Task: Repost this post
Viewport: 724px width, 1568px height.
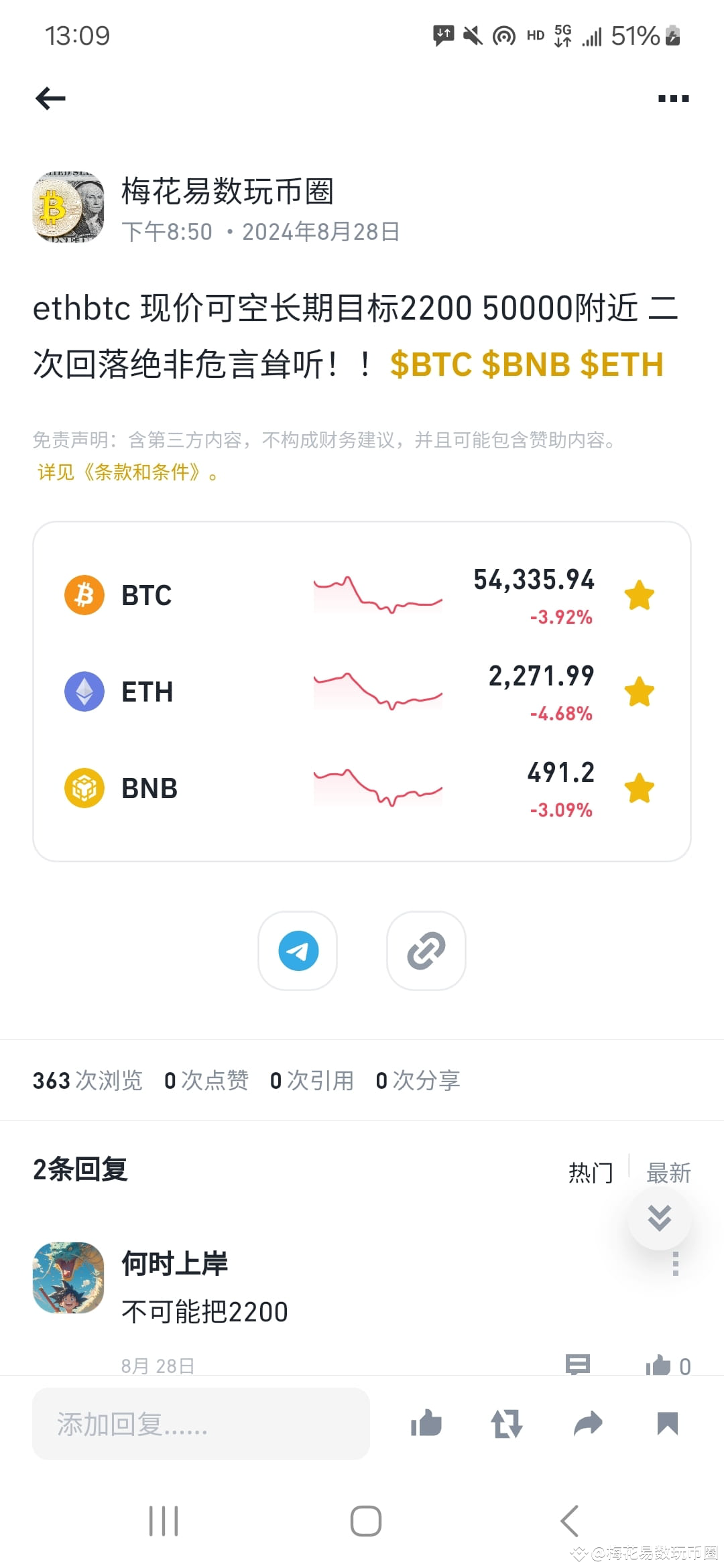Action: coord(507,1424)
